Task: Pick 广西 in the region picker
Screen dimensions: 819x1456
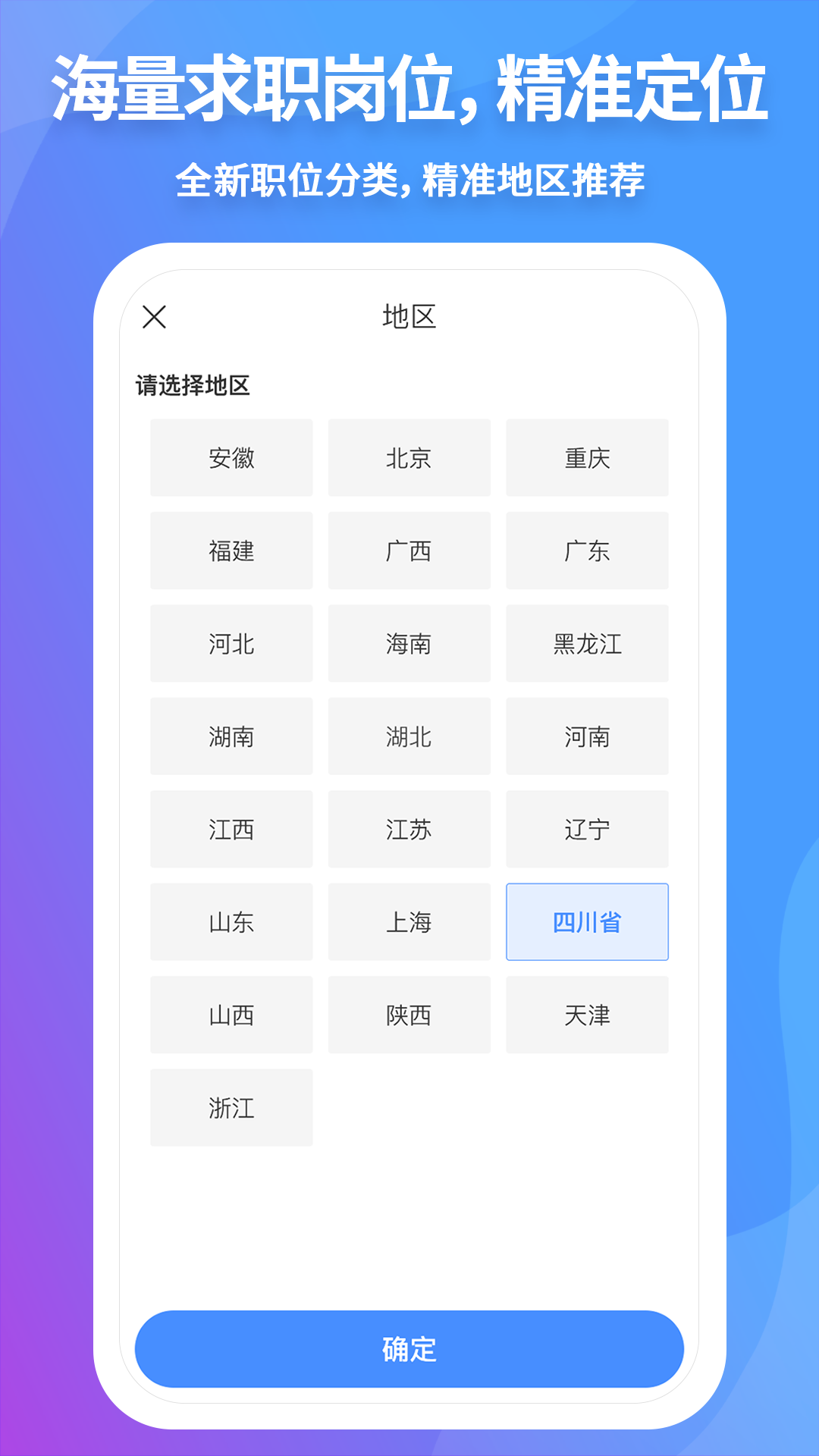Action: 409,551
